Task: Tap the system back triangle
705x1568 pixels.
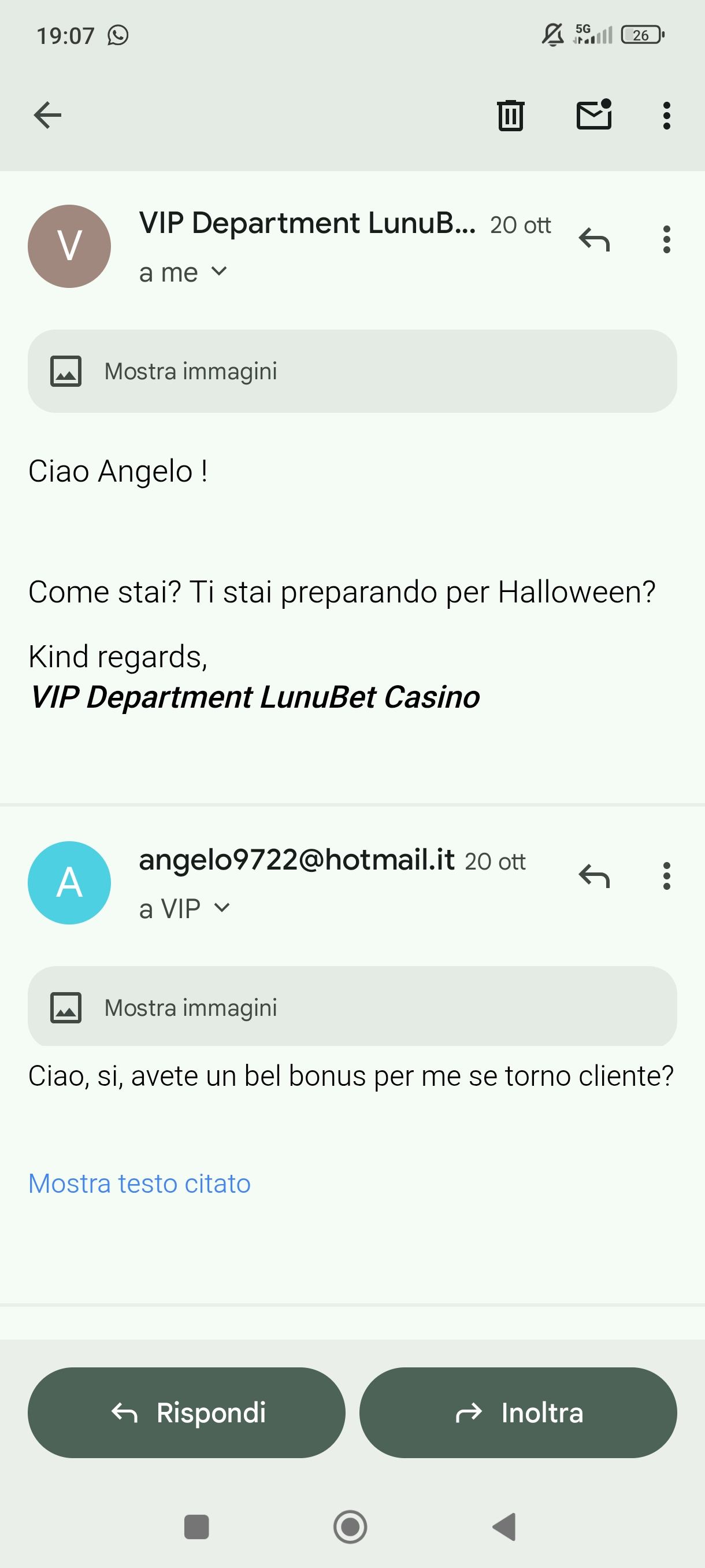Action: click(x=504, y=1526)
